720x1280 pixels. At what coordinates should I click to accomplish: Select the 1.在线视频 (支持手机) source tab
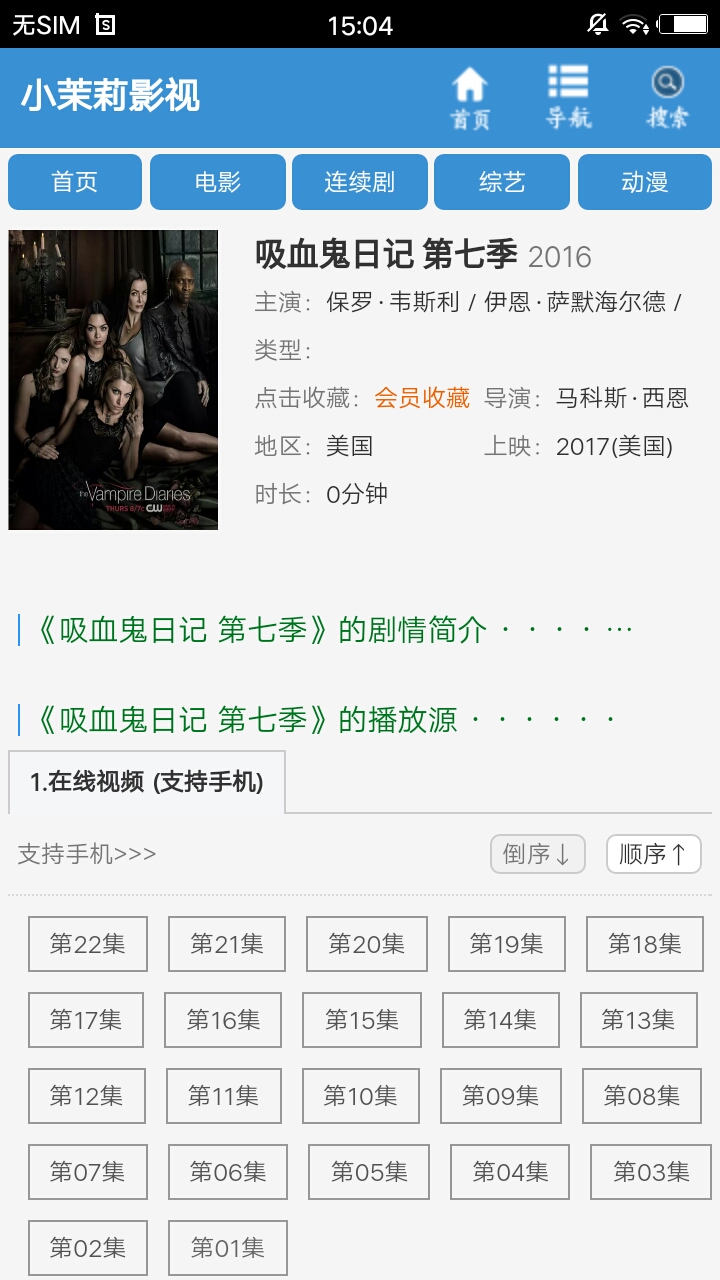coord(146,783)
